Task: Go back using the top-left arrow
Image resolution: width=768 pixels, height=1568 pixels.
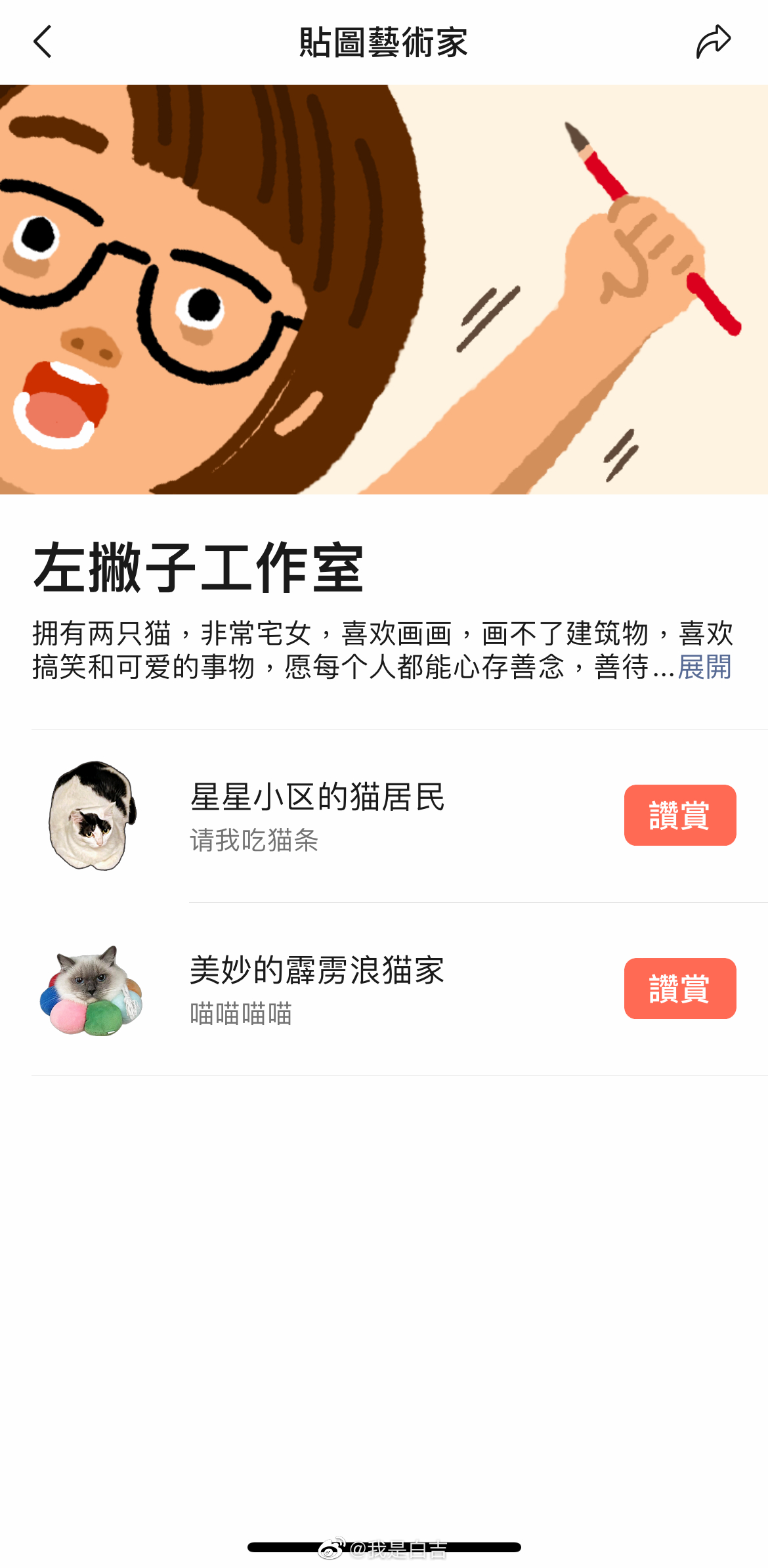Action: [43, 42]
